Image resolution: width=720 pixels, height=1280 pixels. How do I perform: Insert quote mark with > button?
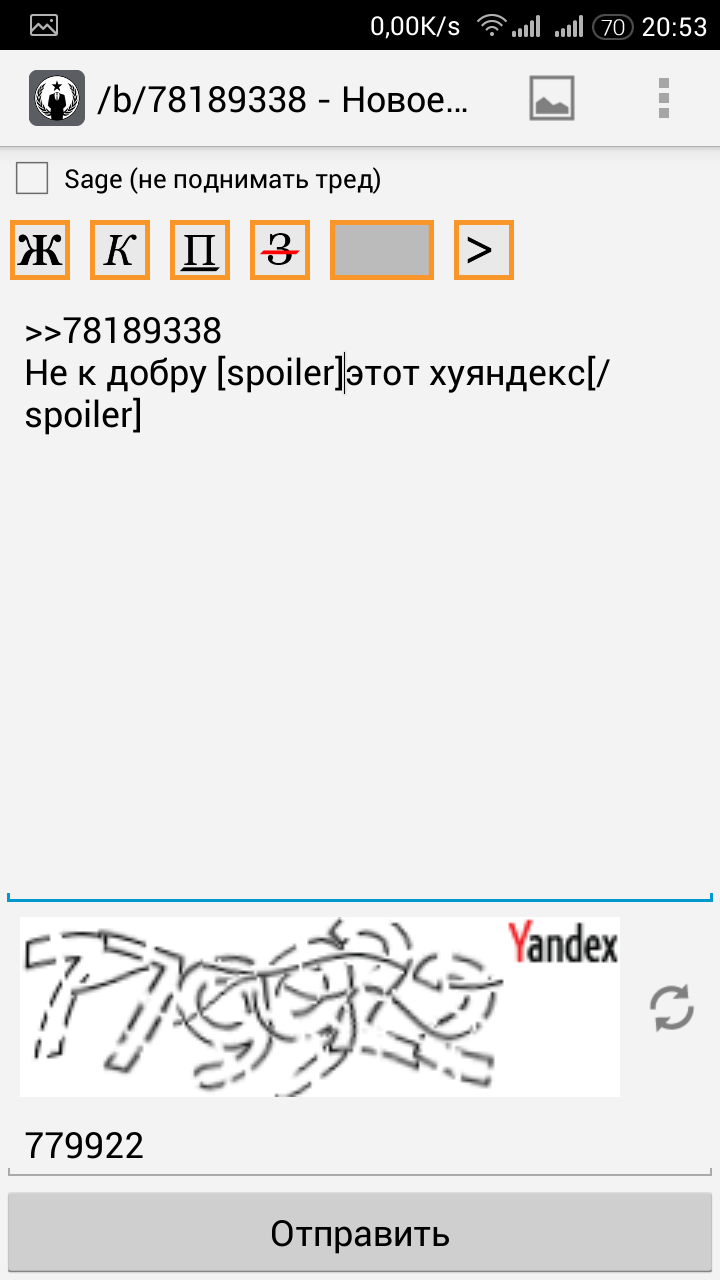[x=484, y=250]
